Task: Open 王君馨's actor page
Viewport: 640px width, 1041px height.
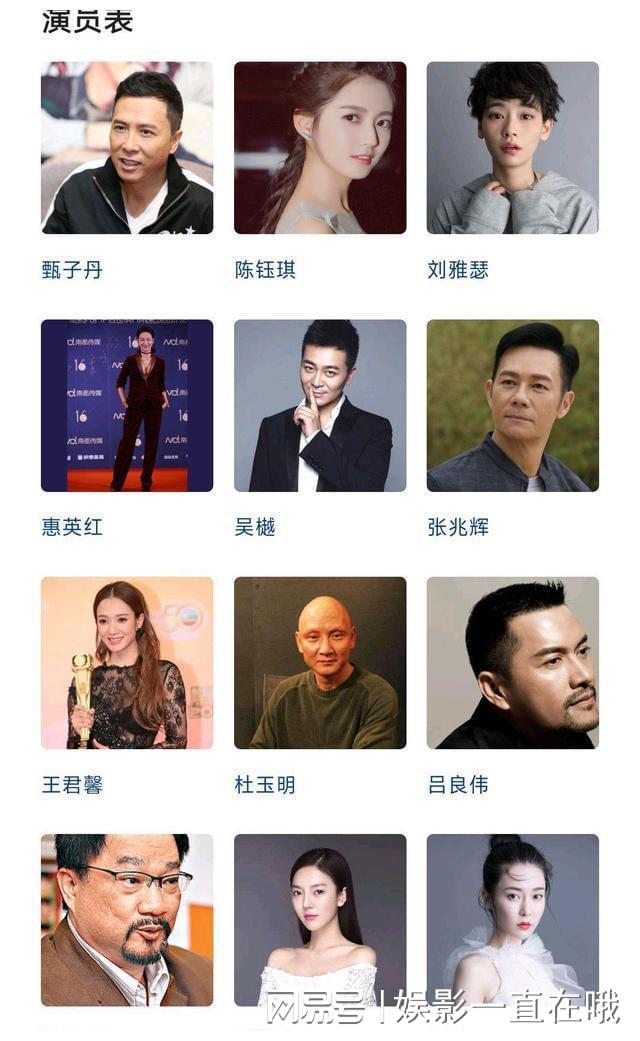Action: pyautogui.click(x=126, y=662)
